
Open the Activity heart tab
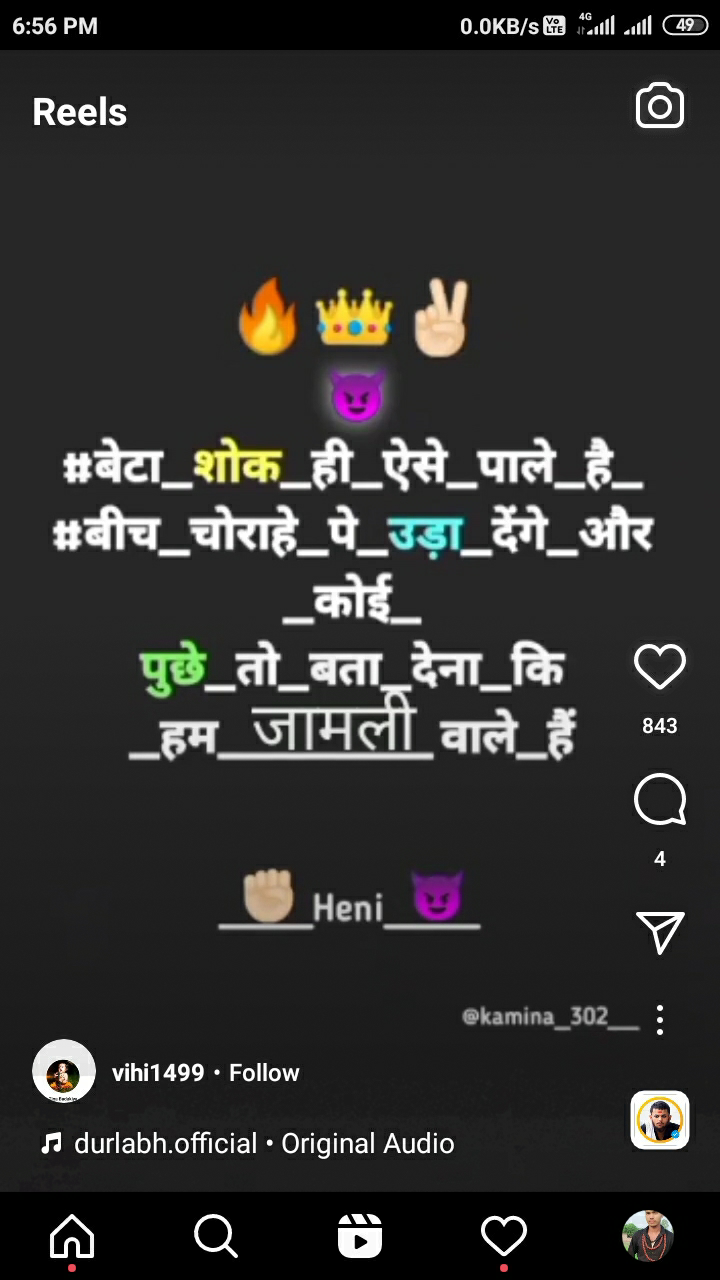pos(504,1236)
